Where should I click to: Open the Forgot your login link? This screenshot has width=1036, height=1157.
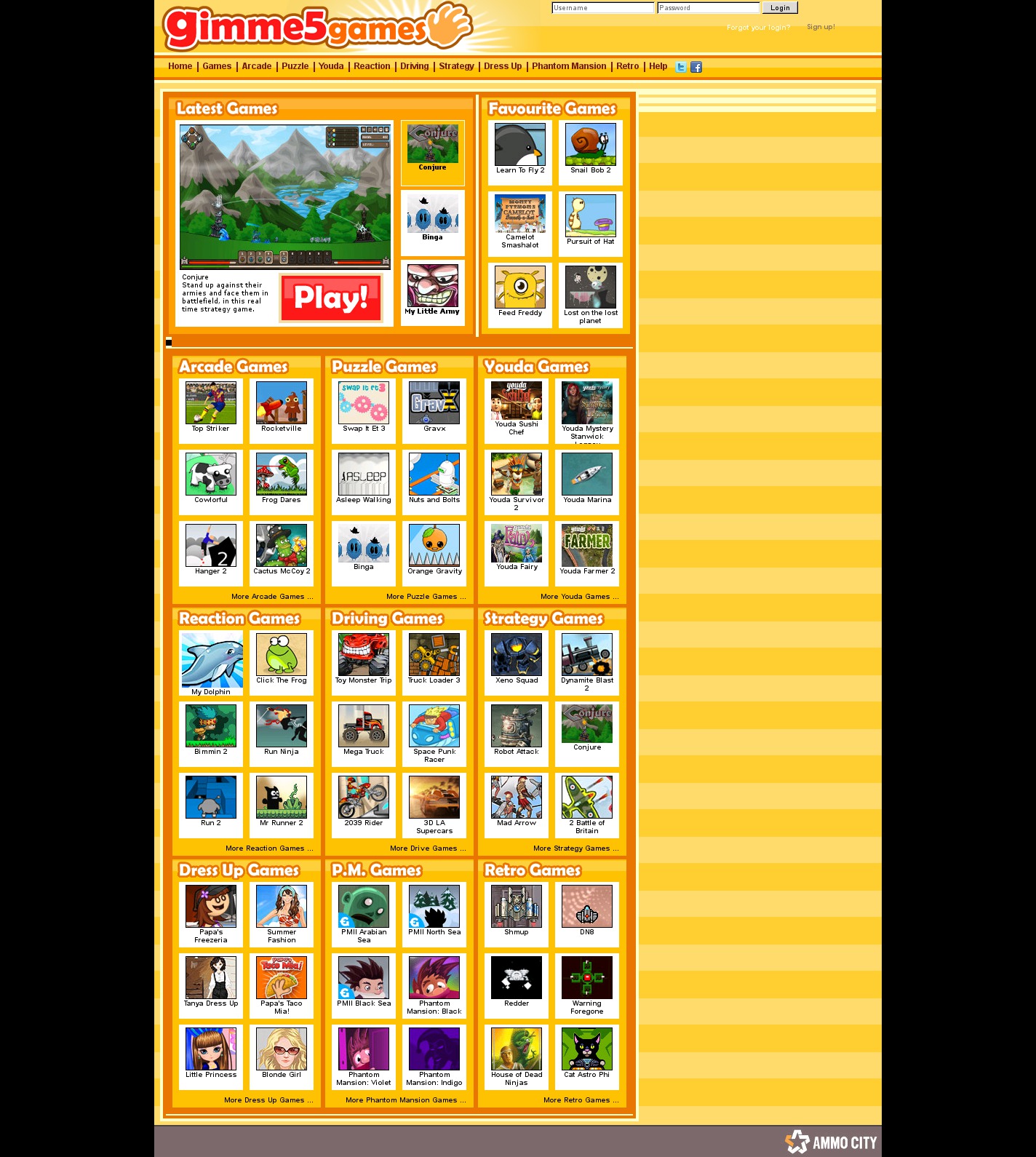[x=758, y=28]
